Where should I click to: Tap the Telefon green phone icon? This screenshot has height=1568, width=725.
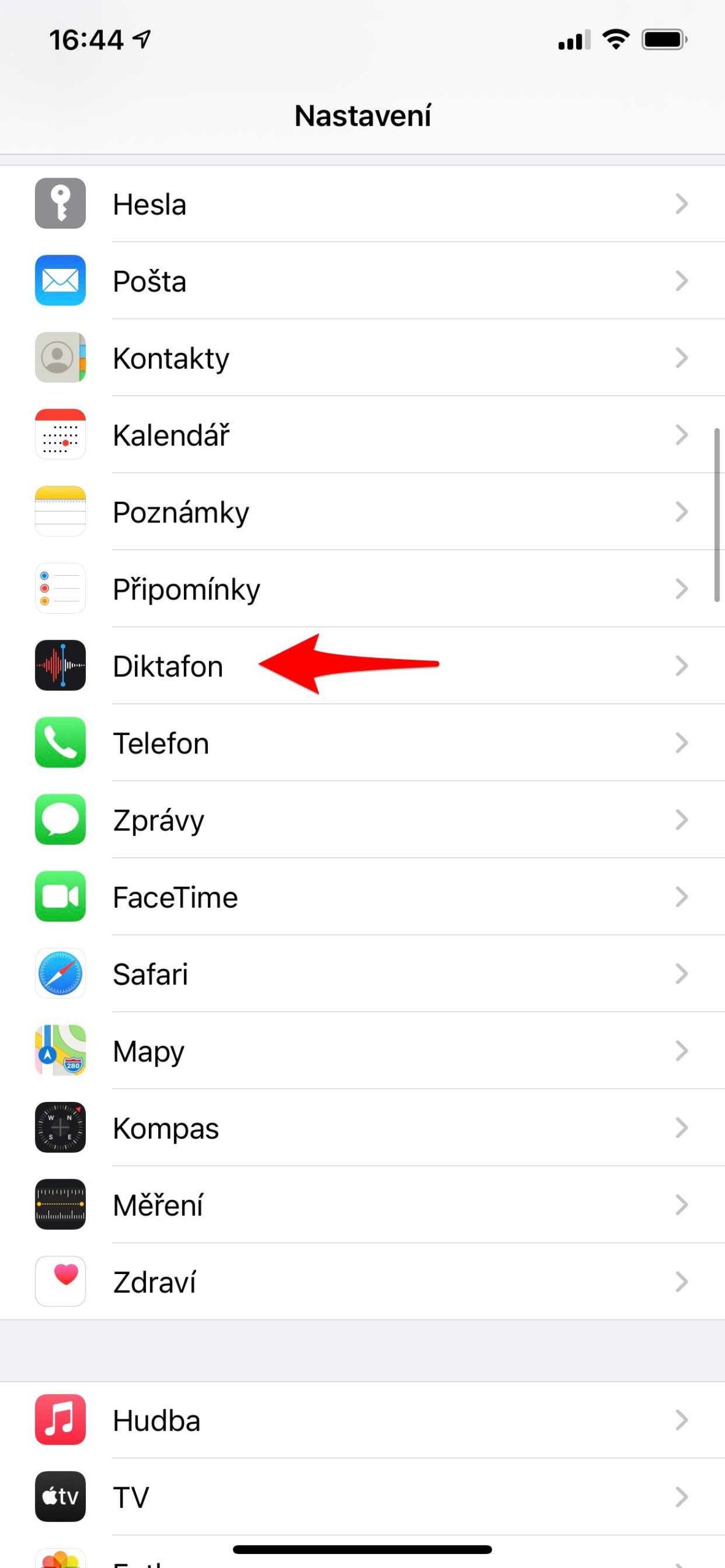click(x=60, y=743)
